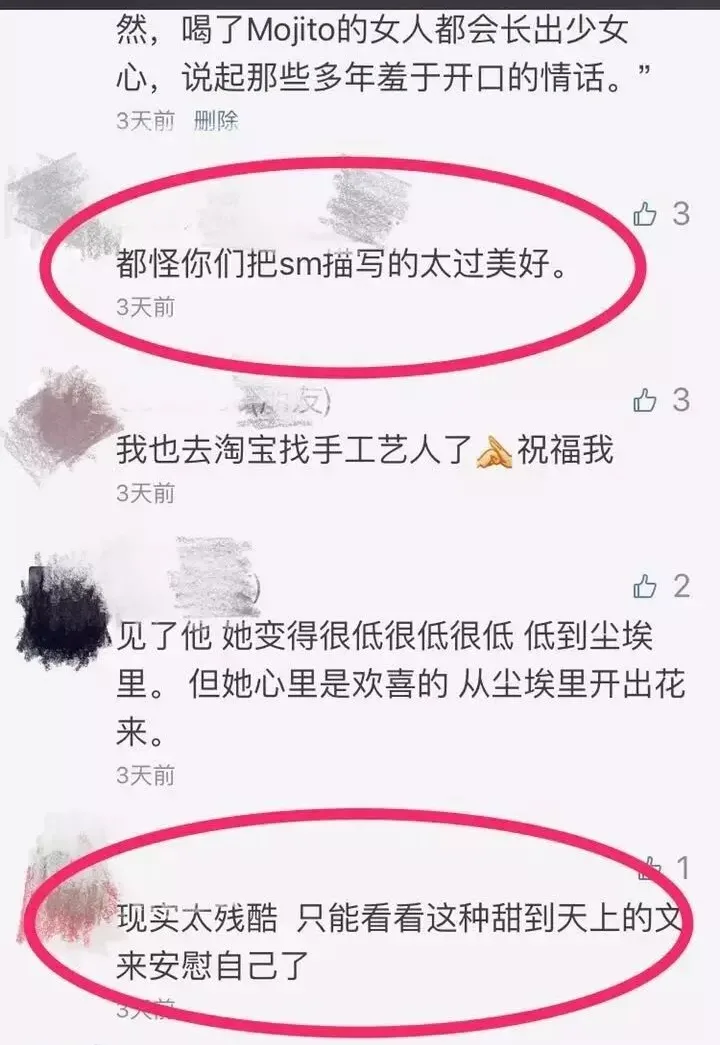Like the comment 都怪你们把sm描写的太过美好

(x=646, y=213)
